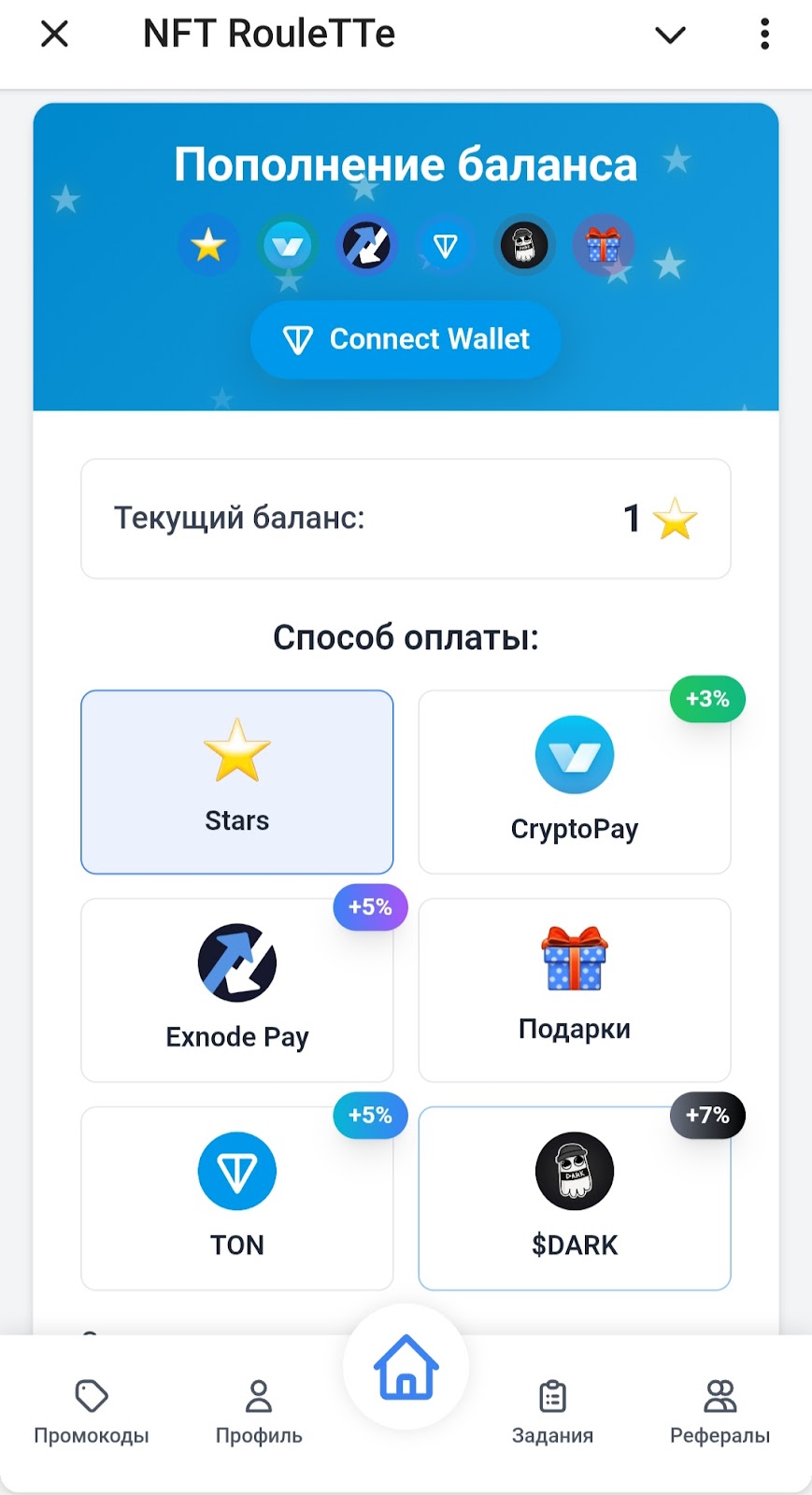Select the $DARK payment option
This screenshot has height=1495, width=812.
[574, 1198]
